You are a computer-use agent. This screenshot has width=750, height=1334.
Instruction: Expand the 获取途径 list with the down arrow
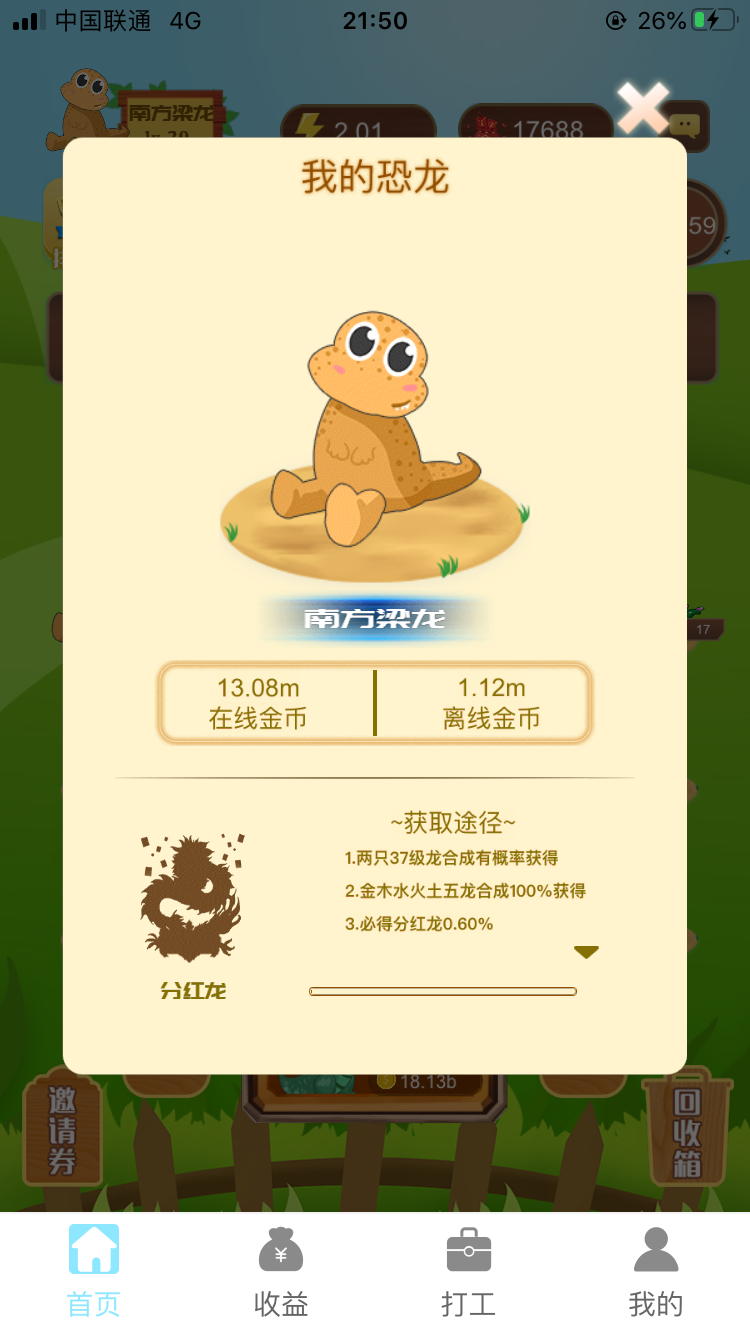[x=586, y=952]
